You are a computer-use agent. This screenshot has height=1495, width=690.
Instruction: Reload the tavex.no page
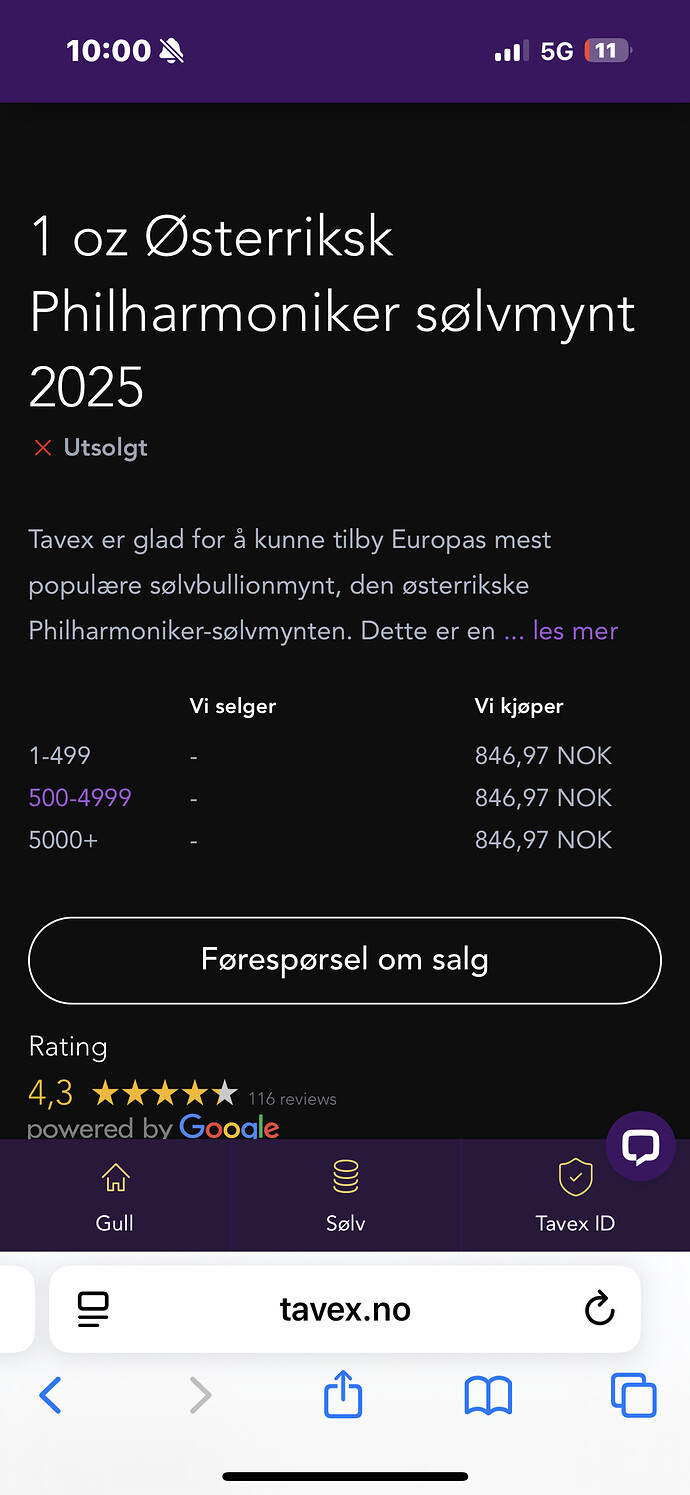tap(599, 1309)
